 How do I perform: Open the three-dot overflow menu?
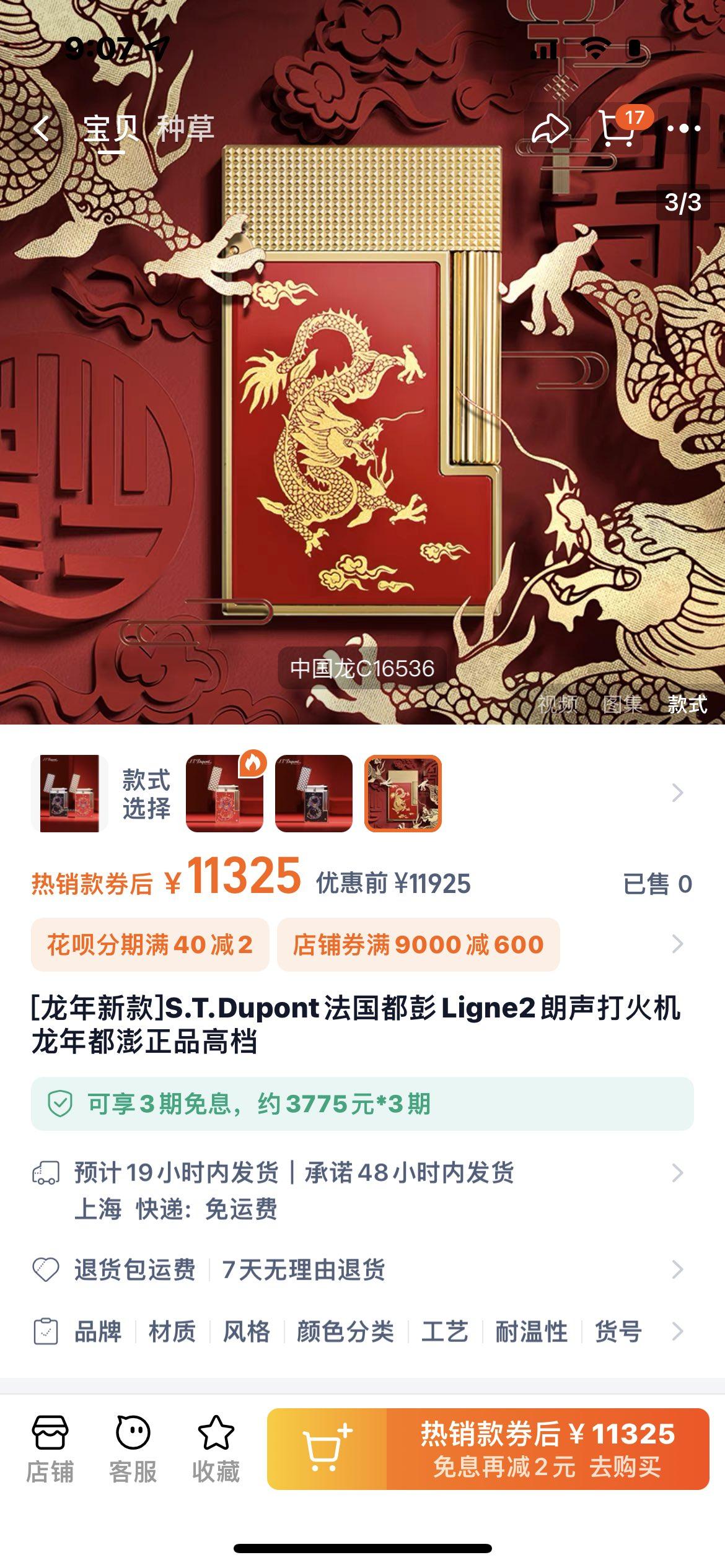(683, 129)
